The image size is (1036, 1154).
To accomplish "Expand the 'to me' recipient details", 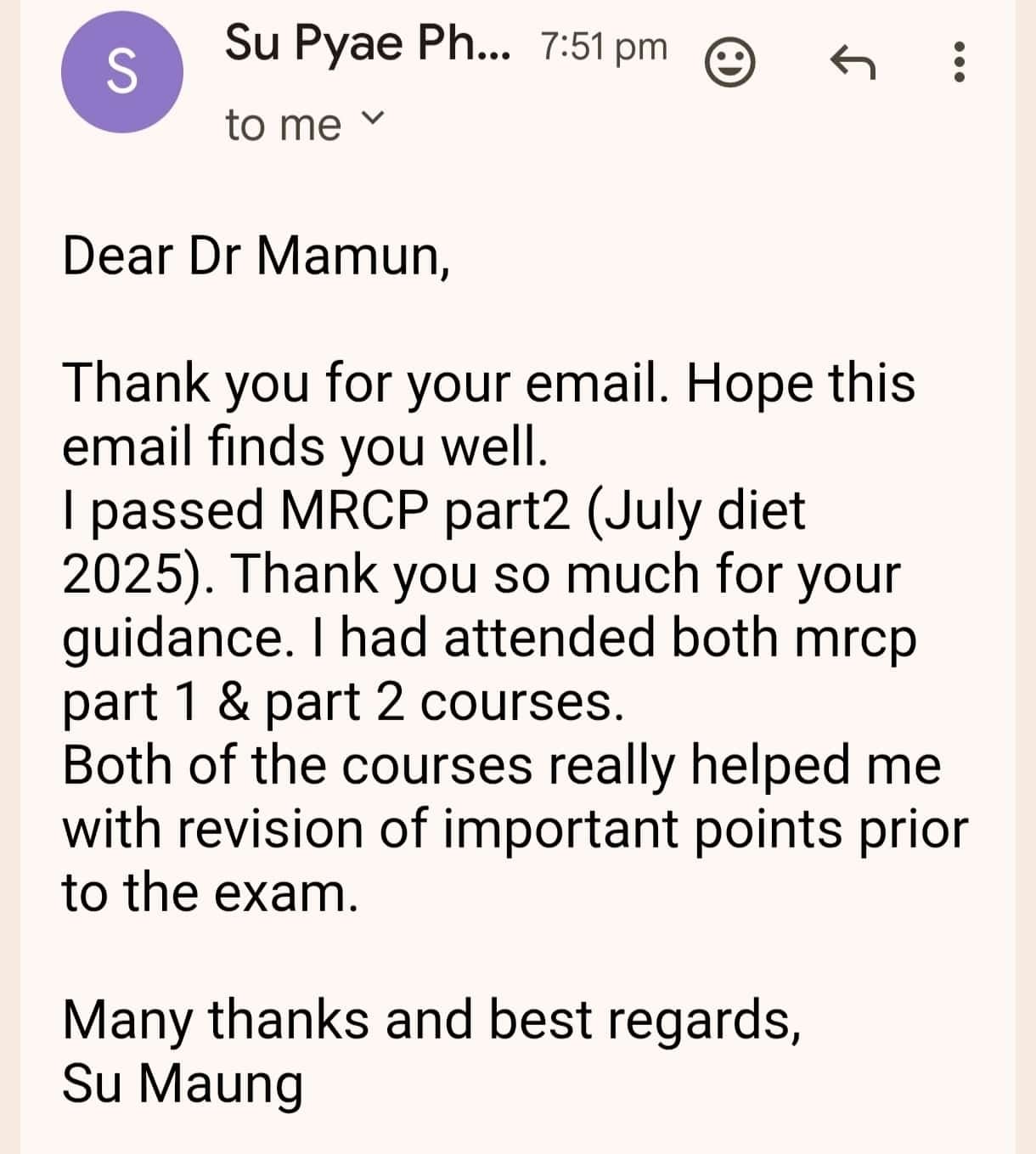I will pos(372,121).
